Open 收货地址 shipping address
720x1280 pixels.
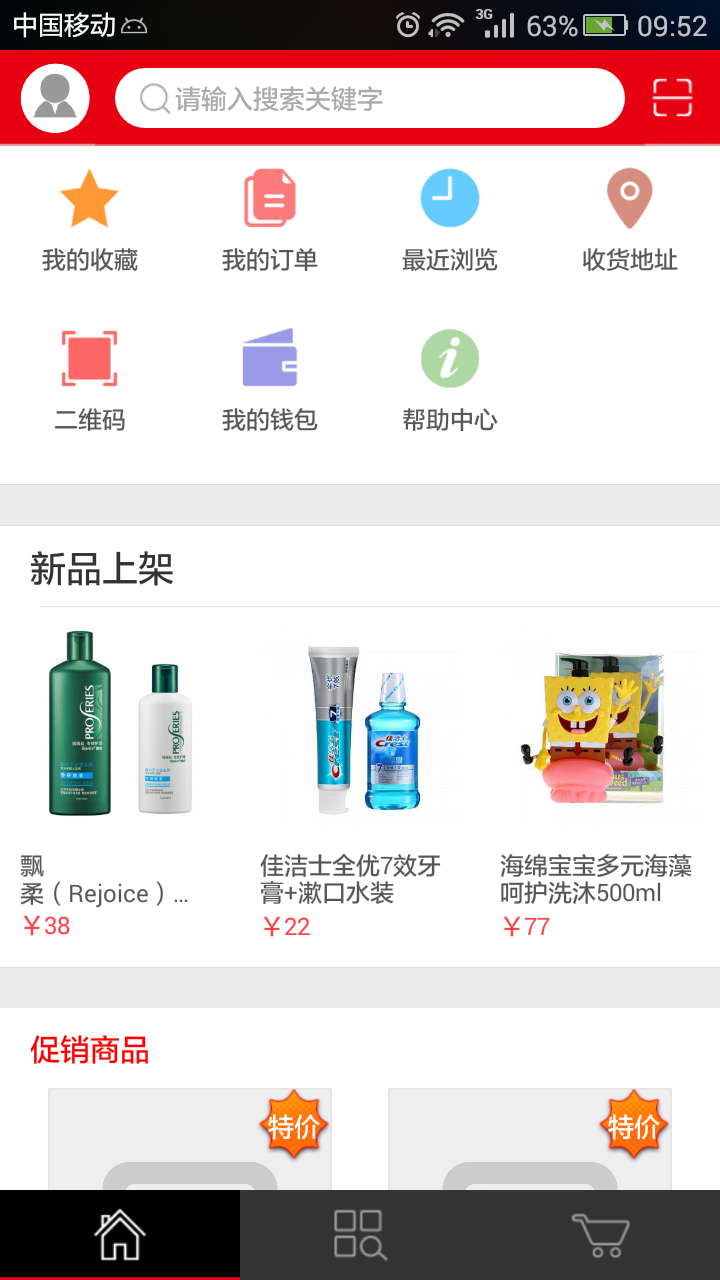pos(630,220)
